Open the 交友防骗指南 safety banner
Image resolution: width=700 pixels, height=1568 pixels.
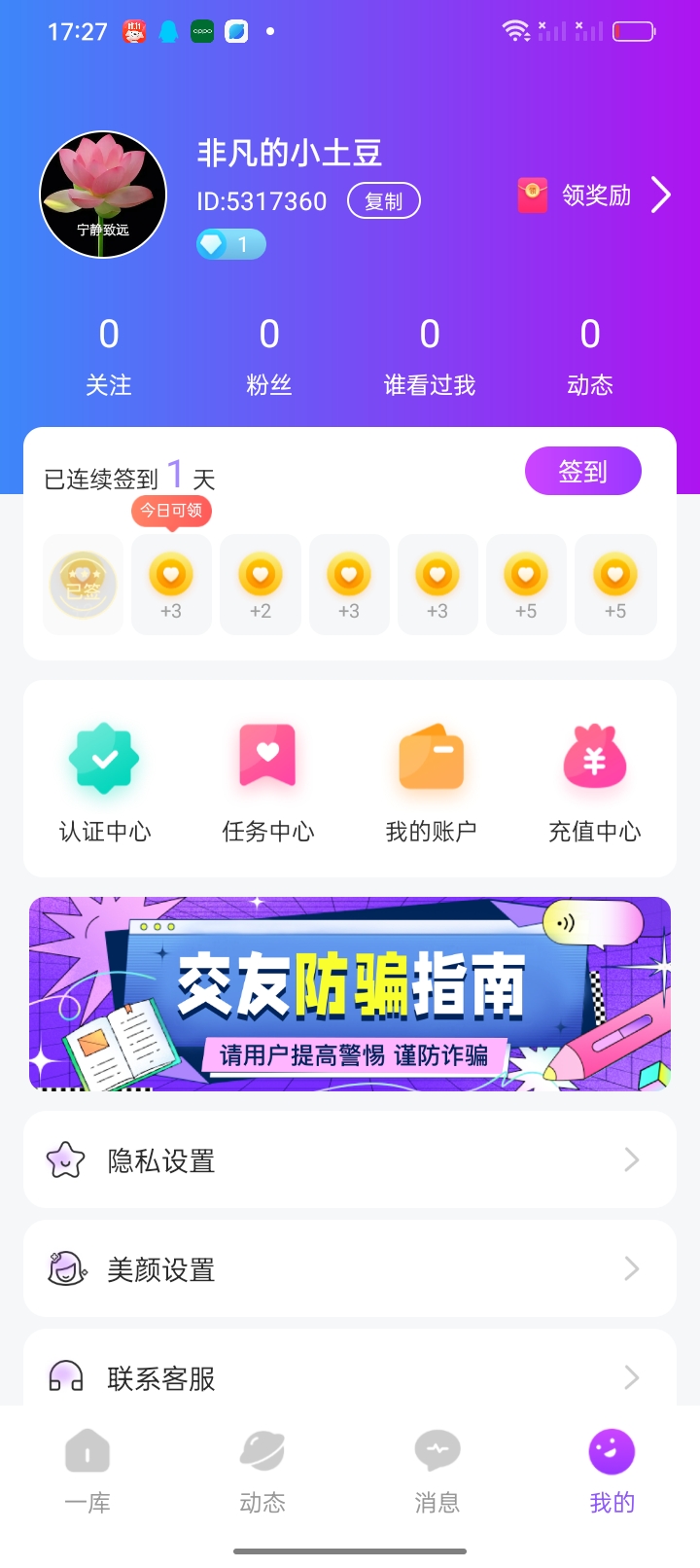click(350, 993)
